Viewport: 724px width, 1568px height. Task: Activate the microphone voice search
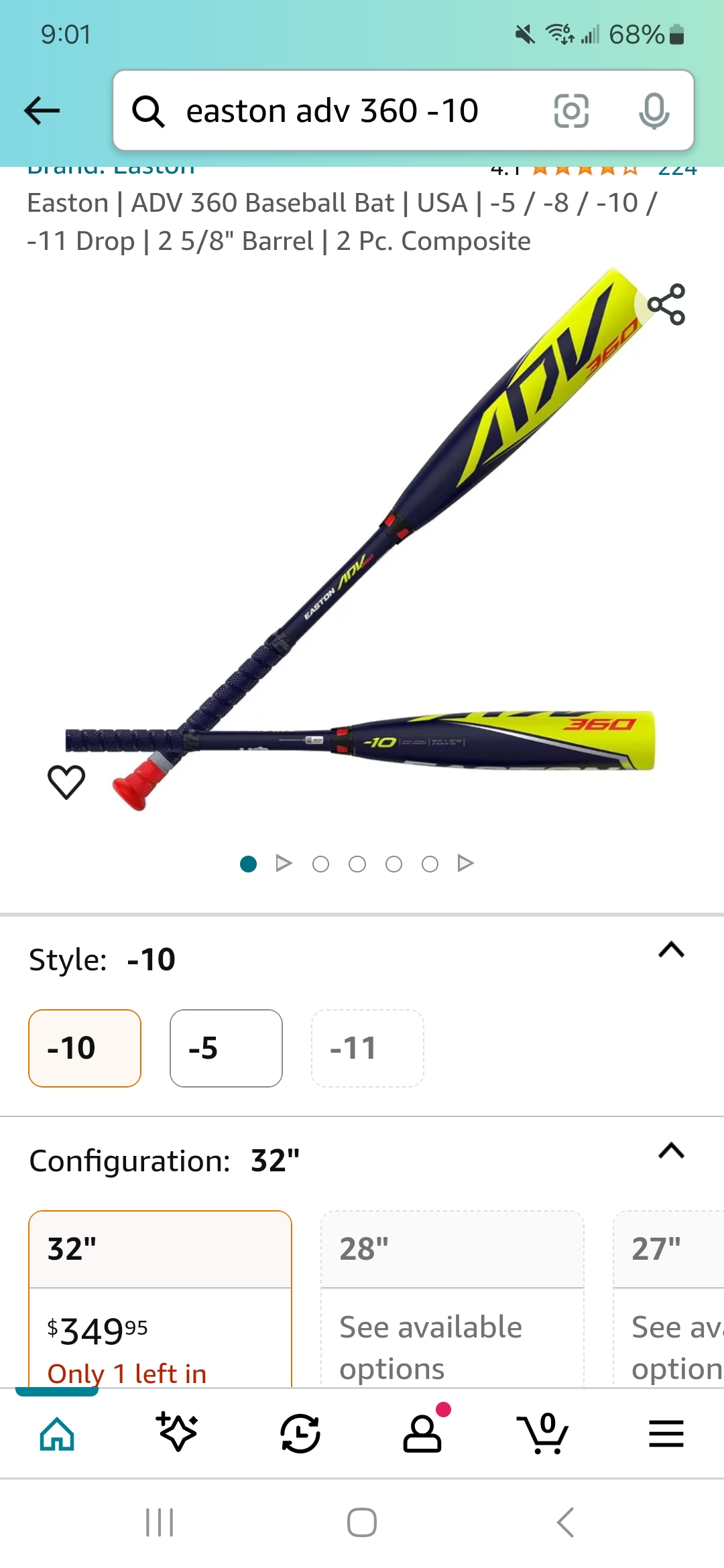[655, 111]
